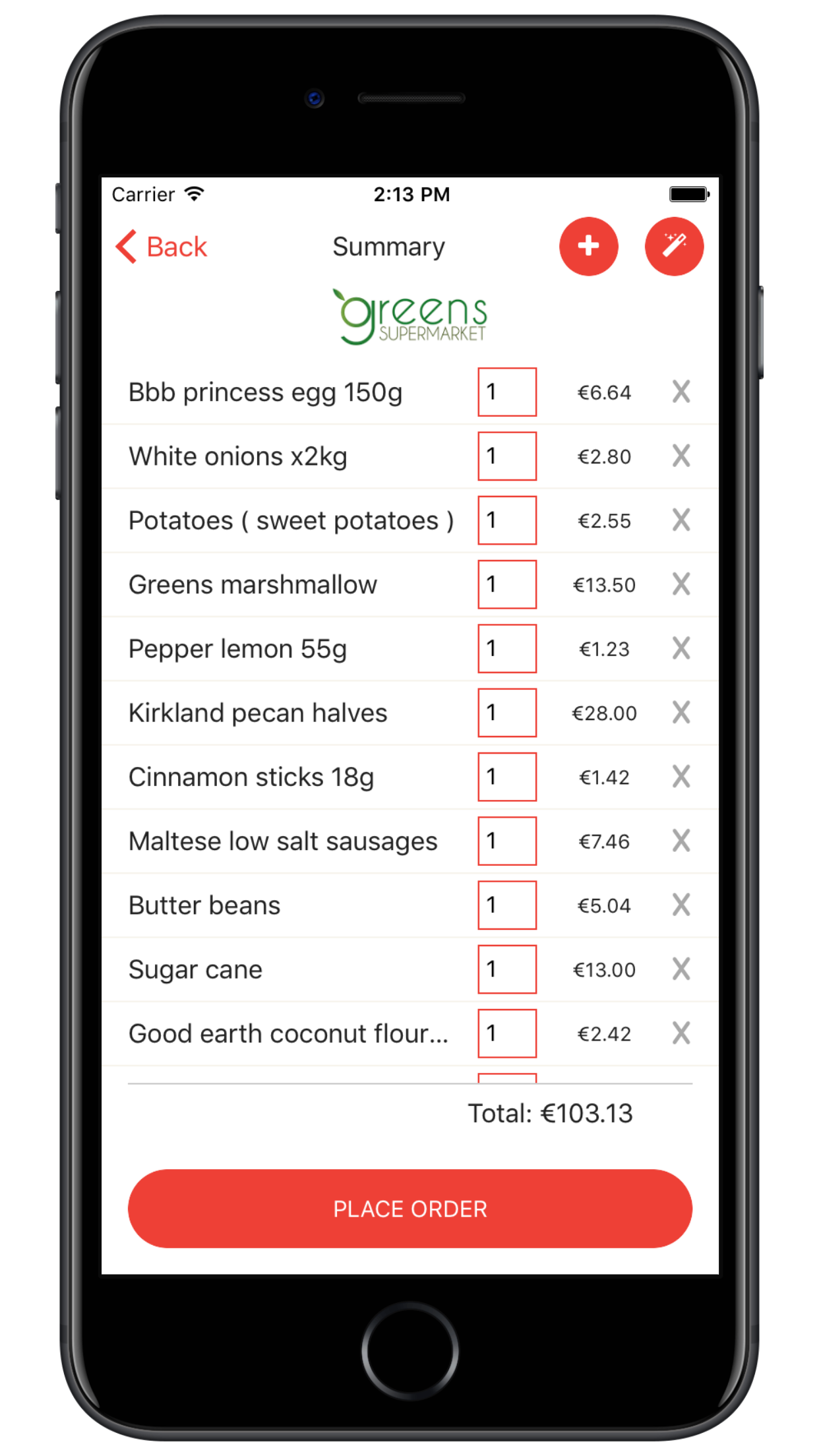This screenshot has width=819, height=1456.
Task: Edit quantity for Bbb princess egg 150g
Action: (507, 392)
